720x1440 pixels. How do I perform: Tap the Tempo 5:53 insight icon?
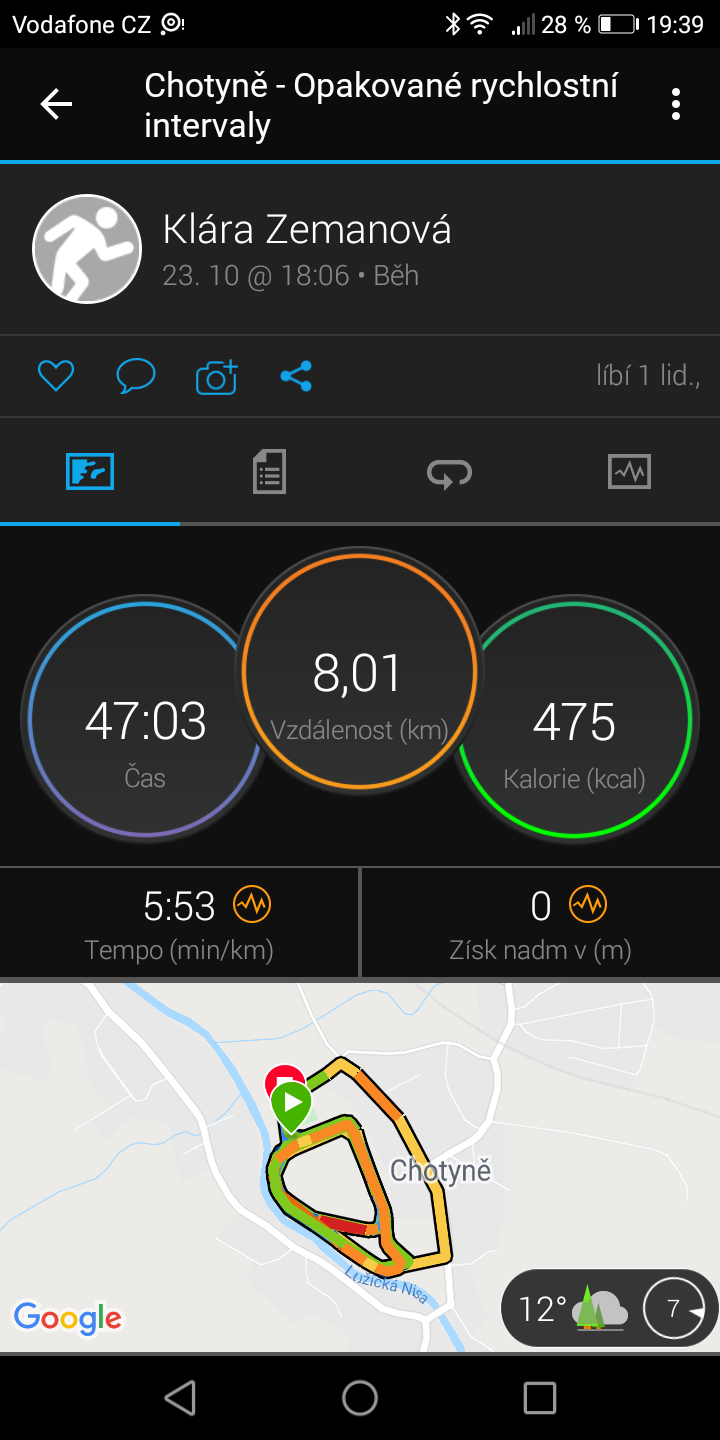point(252,905)
